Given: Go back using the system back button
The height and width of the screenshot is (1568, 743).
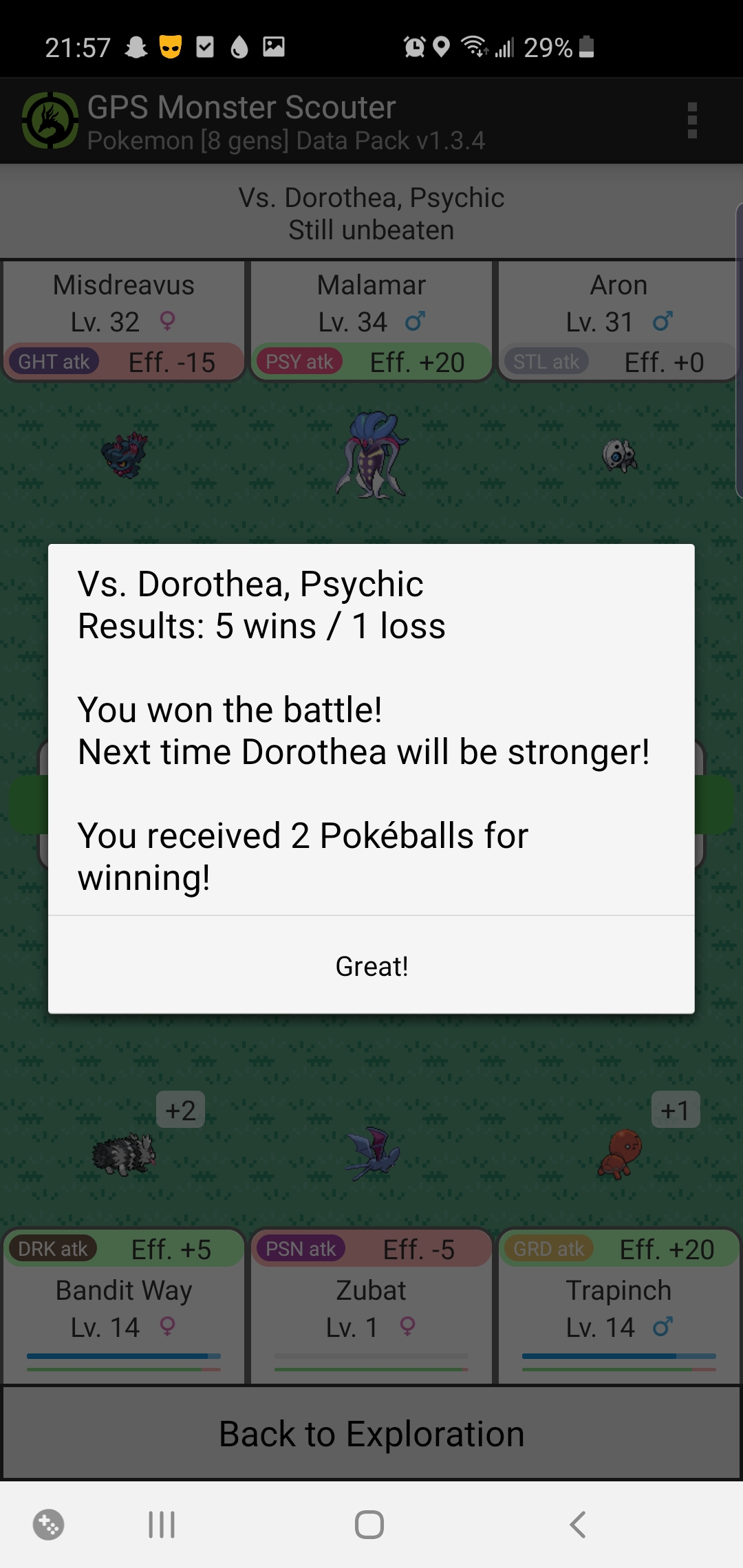Looking at the screenshot, I should point(578,1525).
